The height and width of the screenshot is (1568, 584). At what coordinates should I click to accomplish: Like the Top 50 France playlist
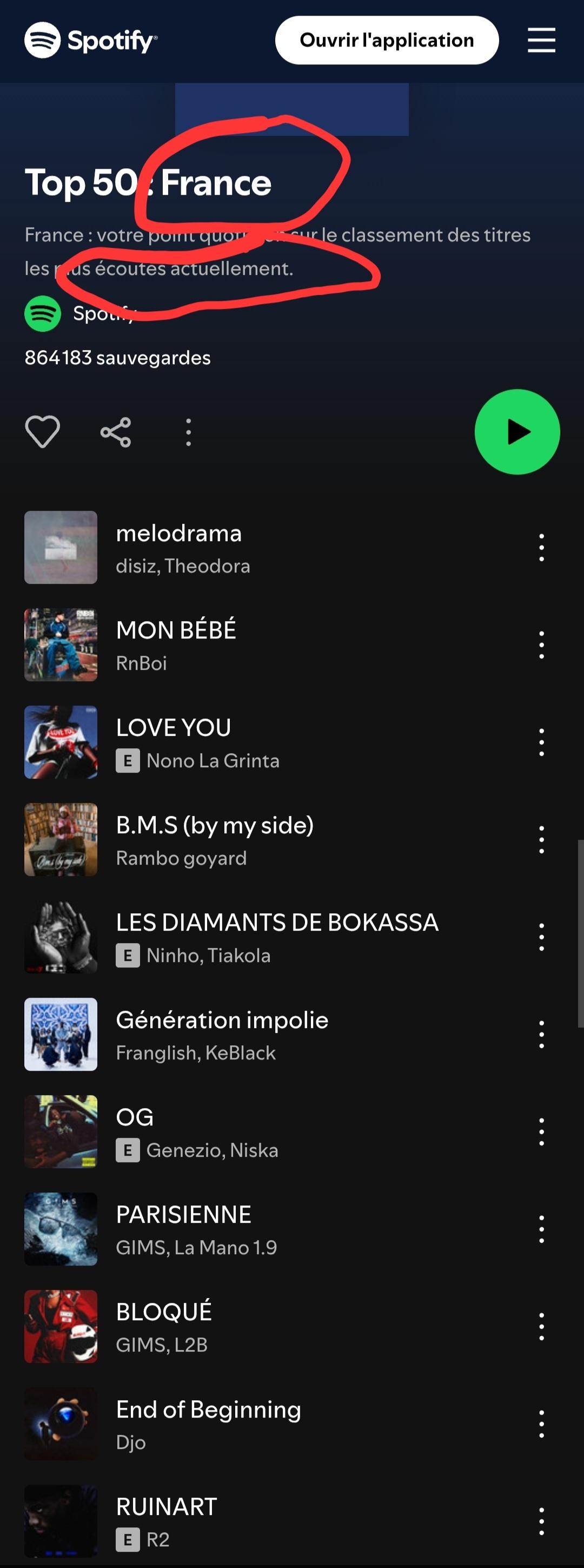pyautogui.click(x=43, y=432)
